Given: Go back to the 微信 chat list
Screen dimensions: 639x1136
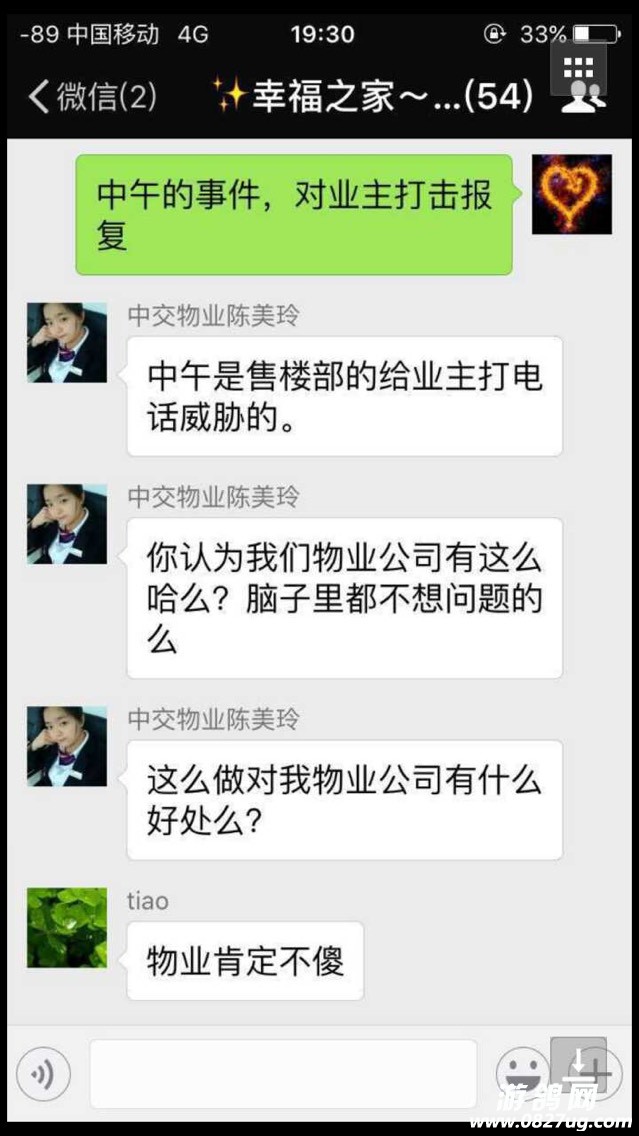Looking at the screenshot, I should click(x=92, y=97).
